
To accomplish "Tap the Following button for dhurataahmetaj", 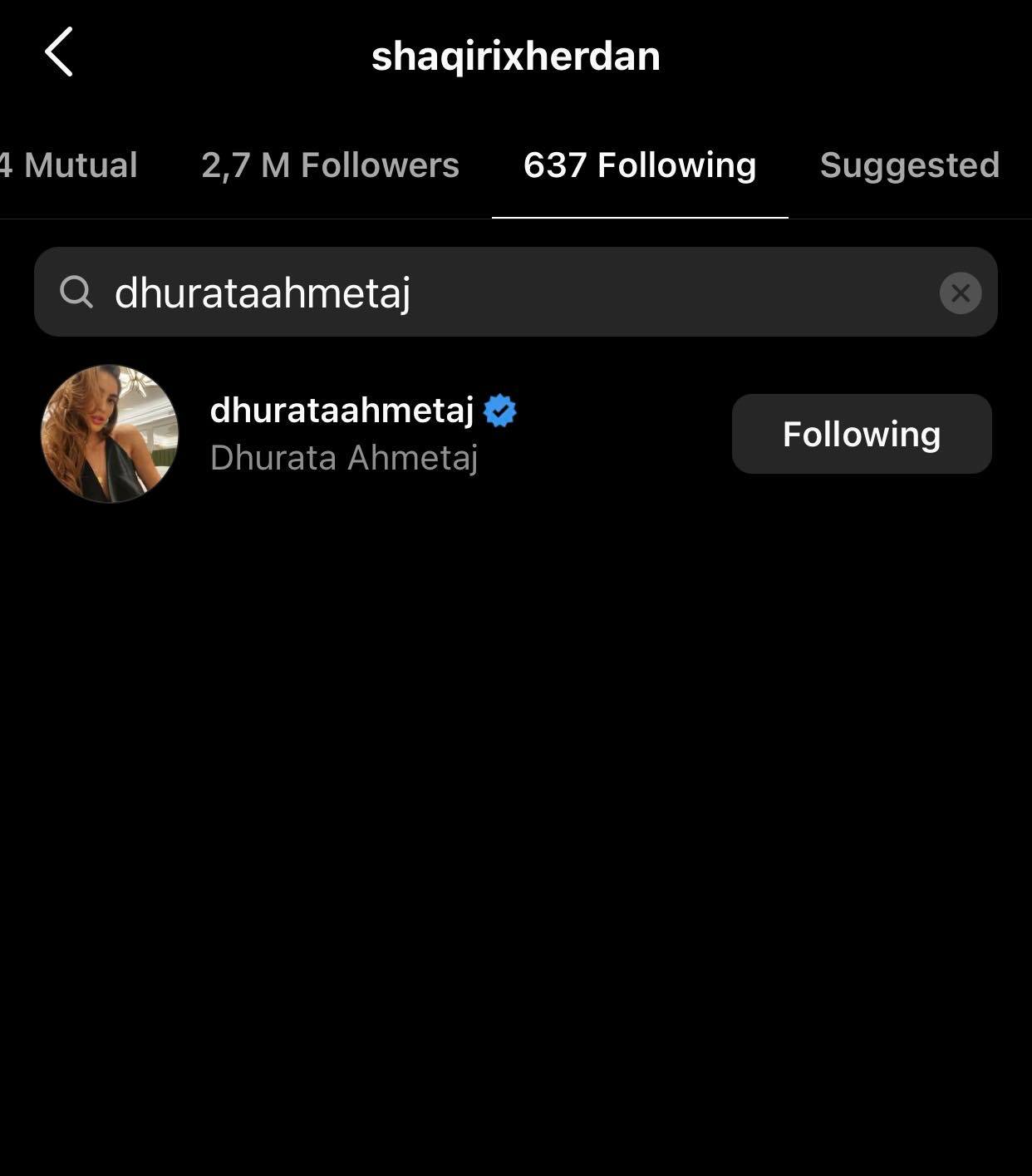I will pos(861,434).
